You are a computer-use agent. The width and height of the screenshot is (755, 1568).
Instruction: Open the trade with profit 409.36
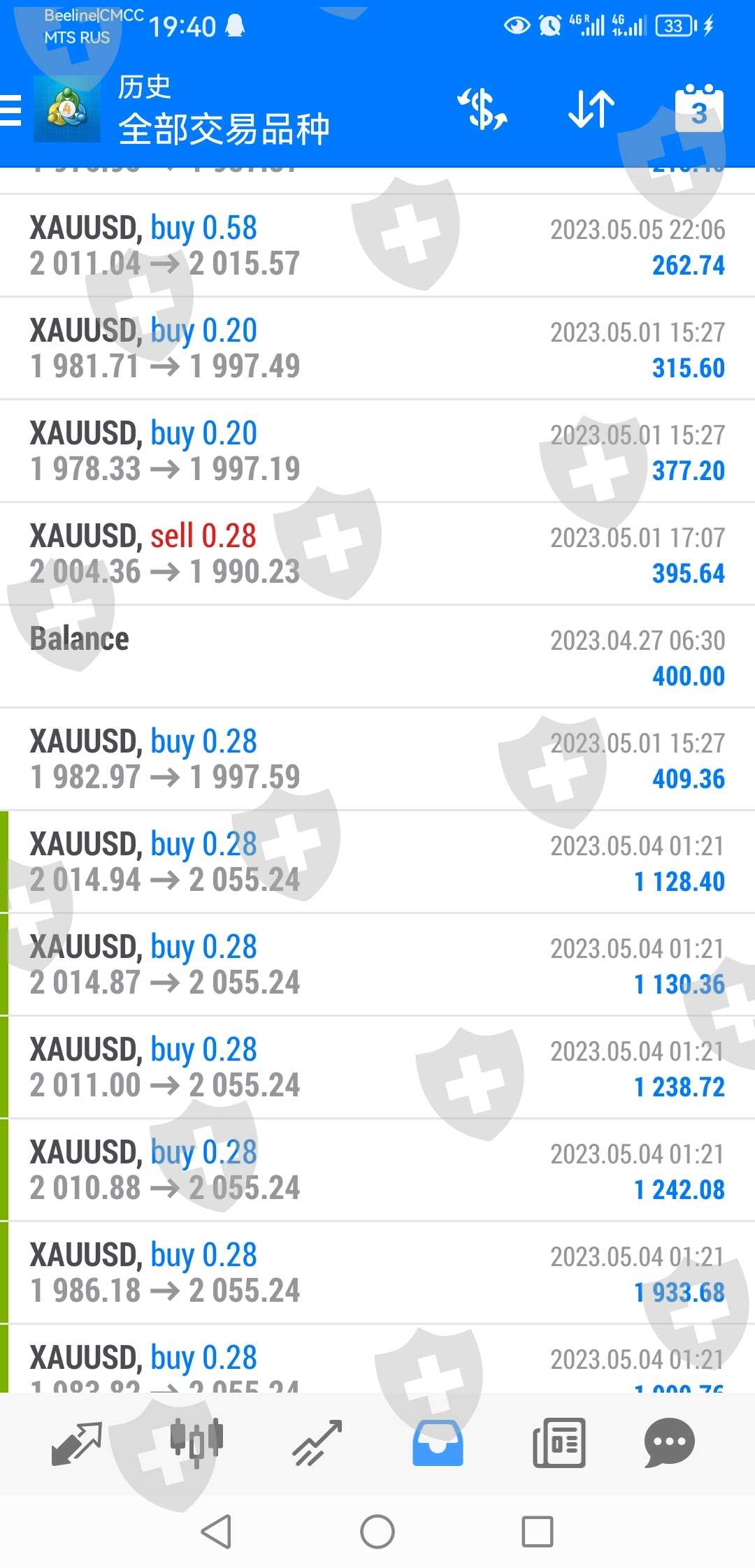377,759
